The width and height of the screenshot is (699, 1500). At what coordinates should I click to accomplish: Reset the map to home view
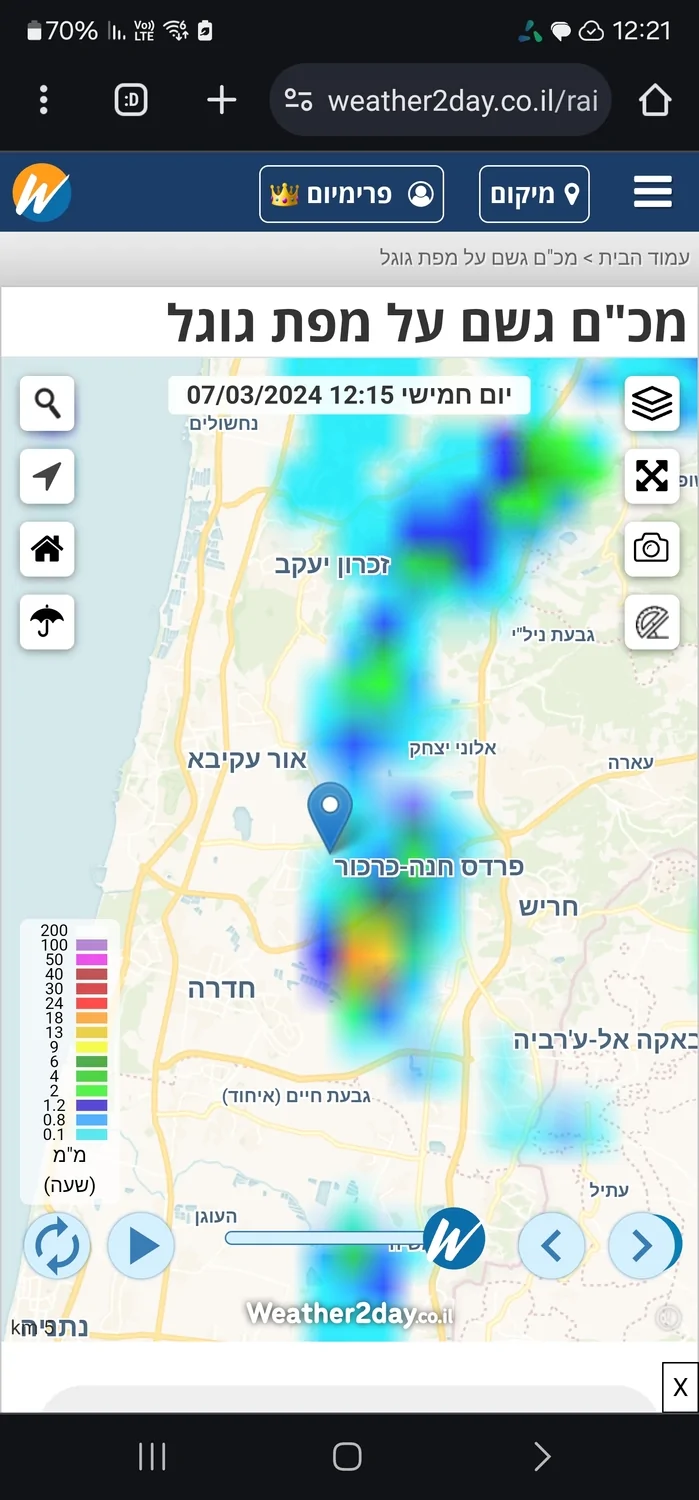click(x=47, y=549)
